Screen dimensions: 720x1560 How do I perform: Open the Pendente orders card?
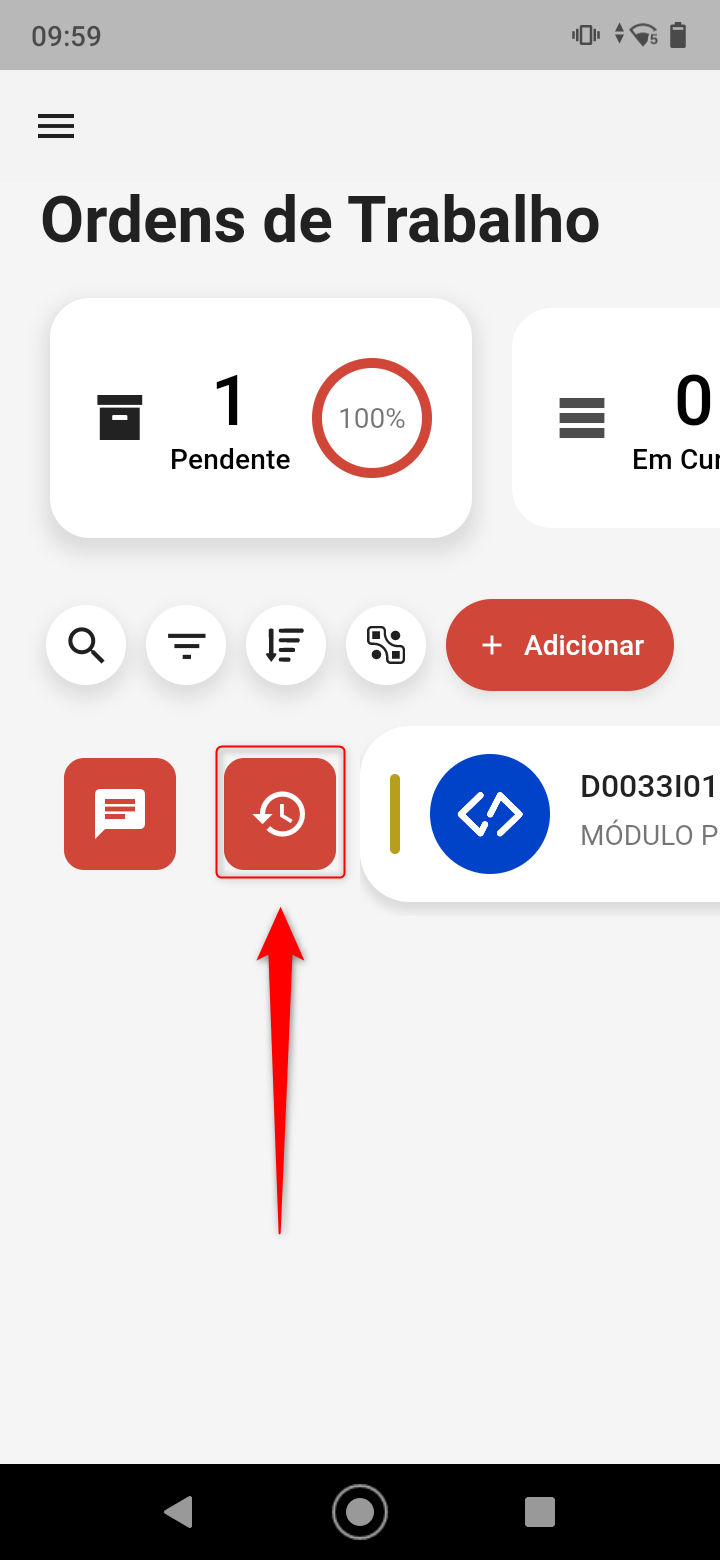261,418
